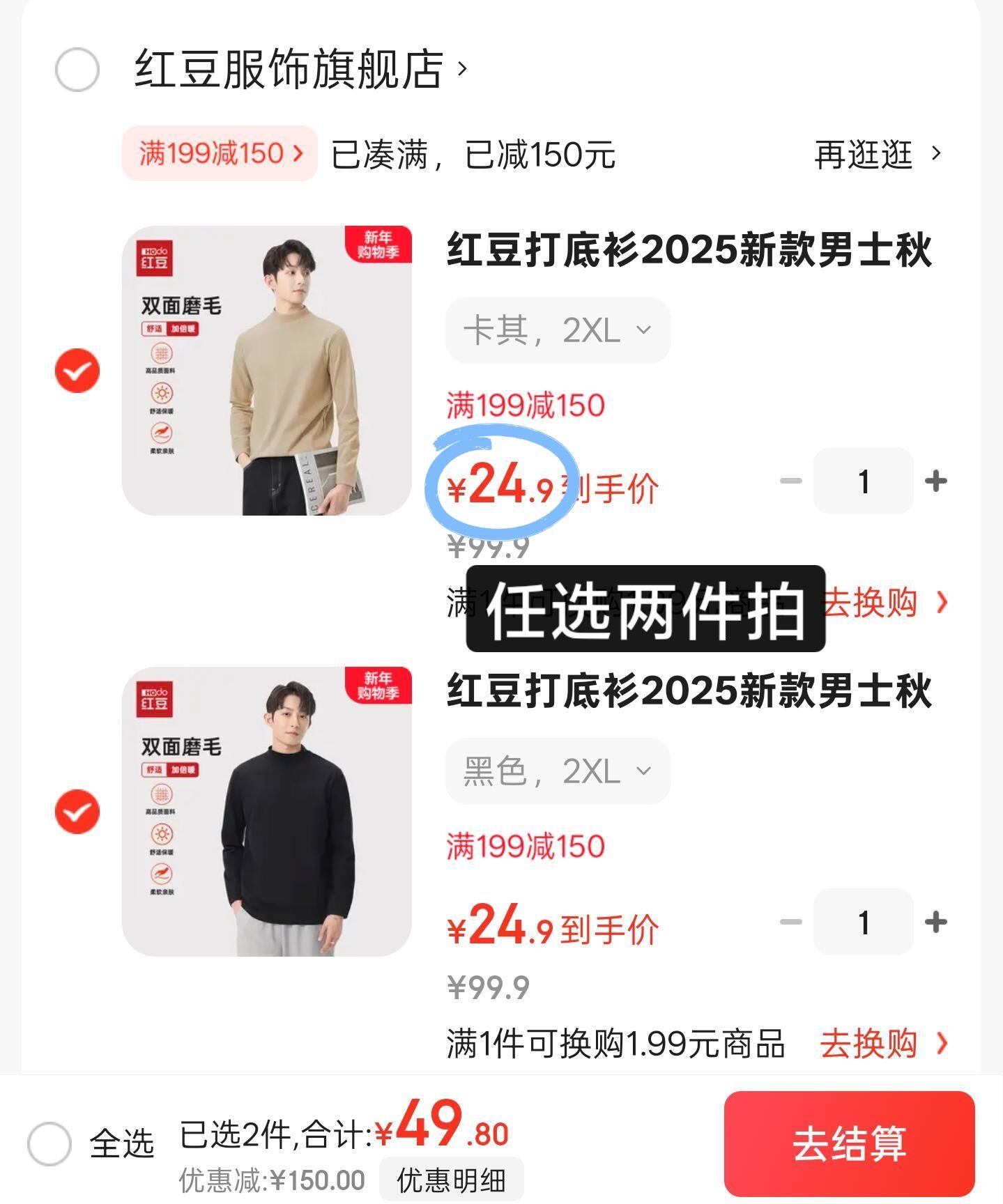Viewport: 1003px width, 1204px height.
Task: View 优惠明细 discount details
Action: [451, 1180]
